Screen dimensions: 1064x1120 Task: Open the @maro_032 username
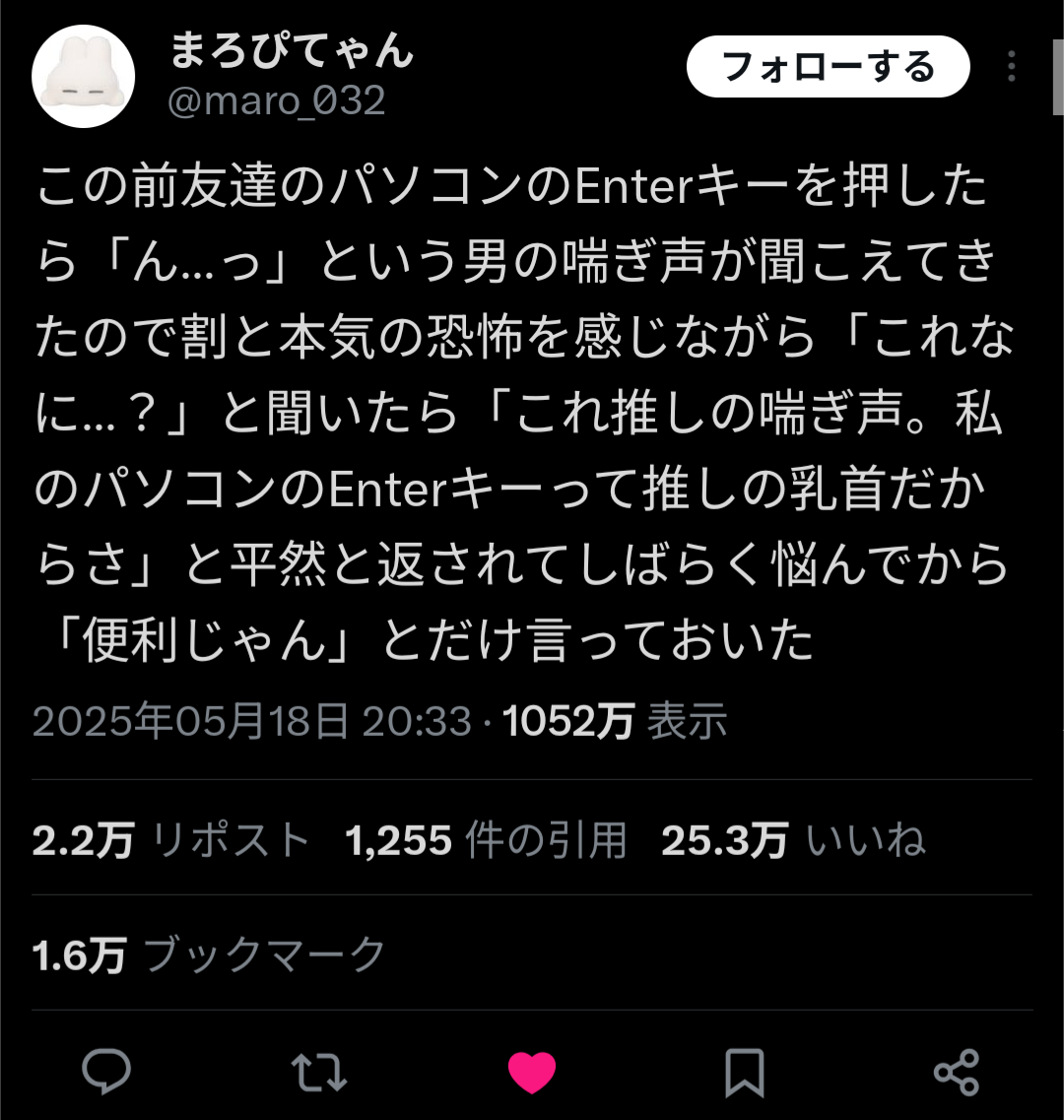[x=276, y=101]
